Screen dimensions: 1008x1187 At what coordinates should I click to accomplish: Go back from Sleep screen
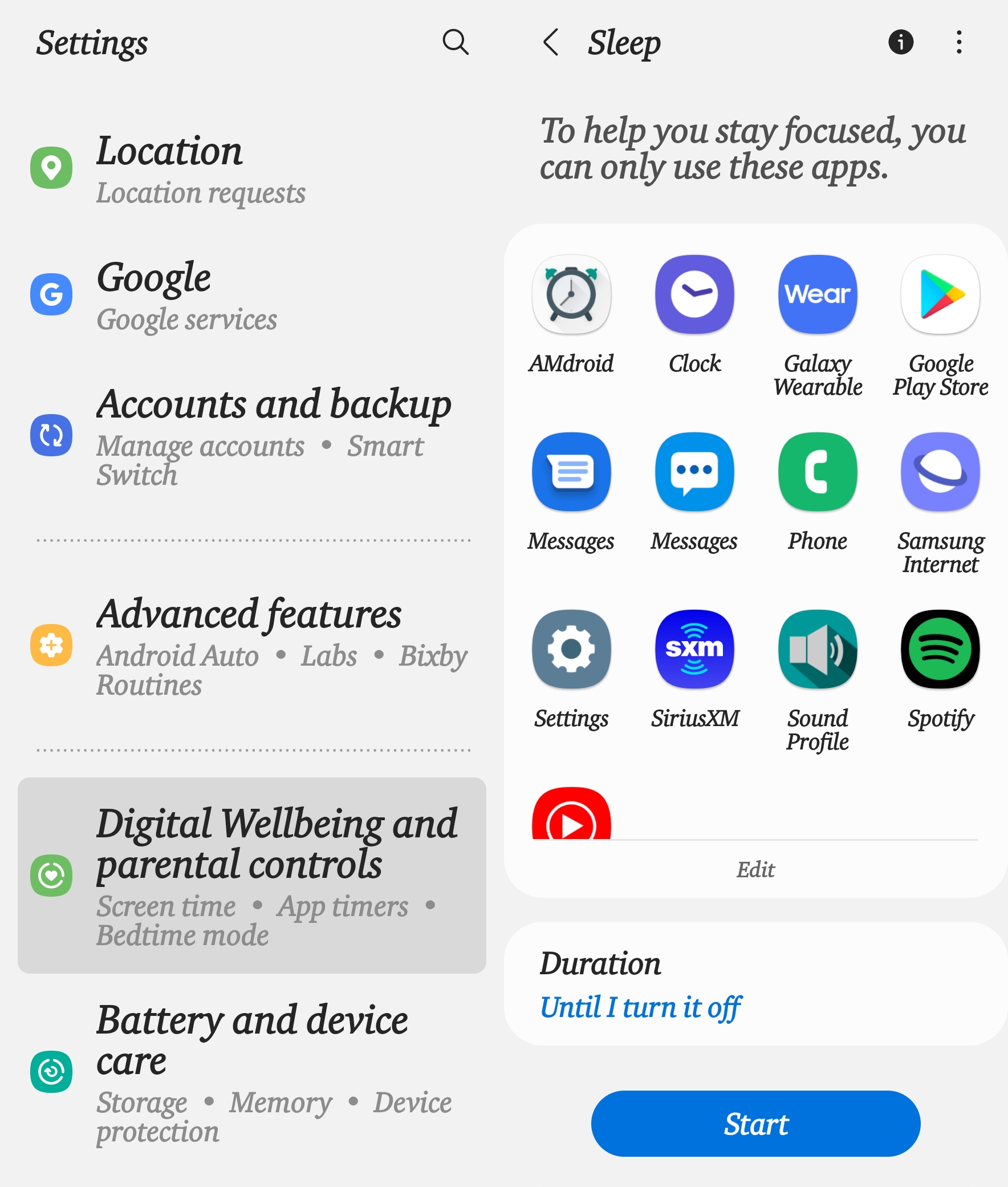pos(550,42)
